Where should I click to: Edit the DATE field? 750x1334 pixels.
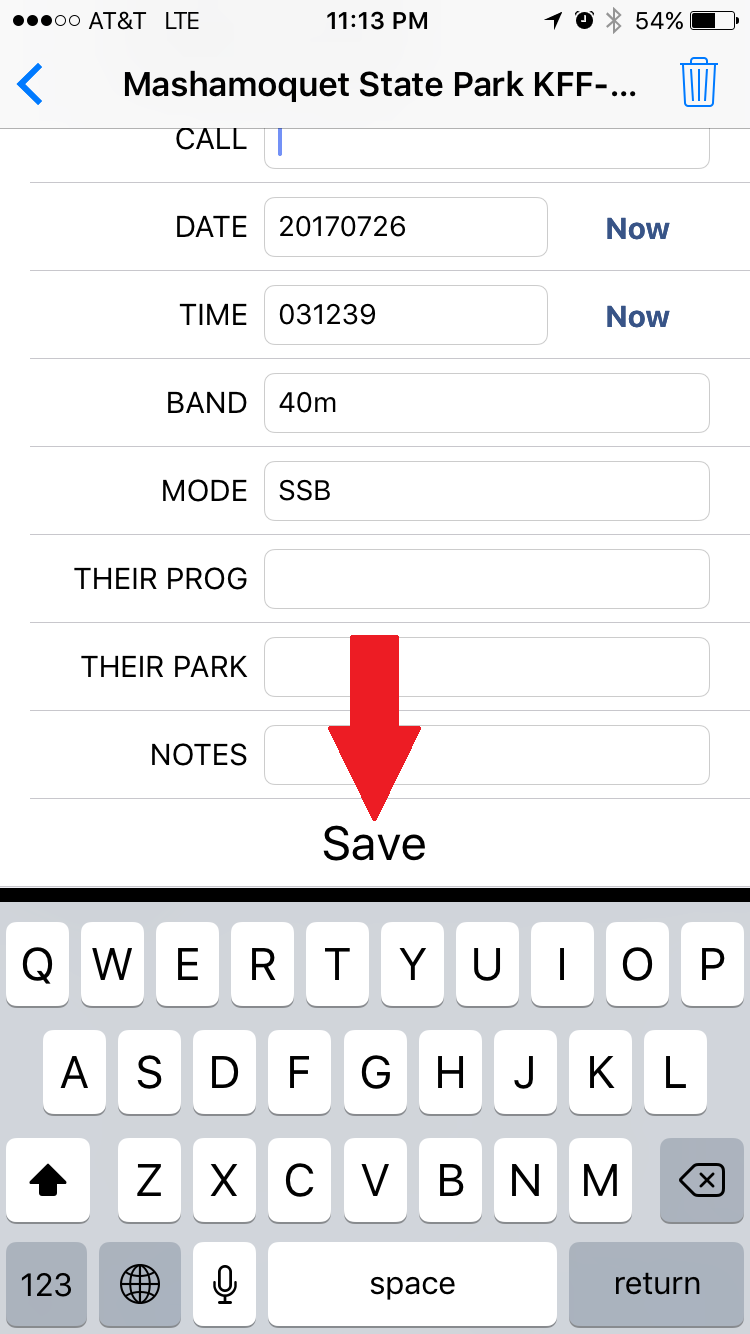tap(406, 227)
